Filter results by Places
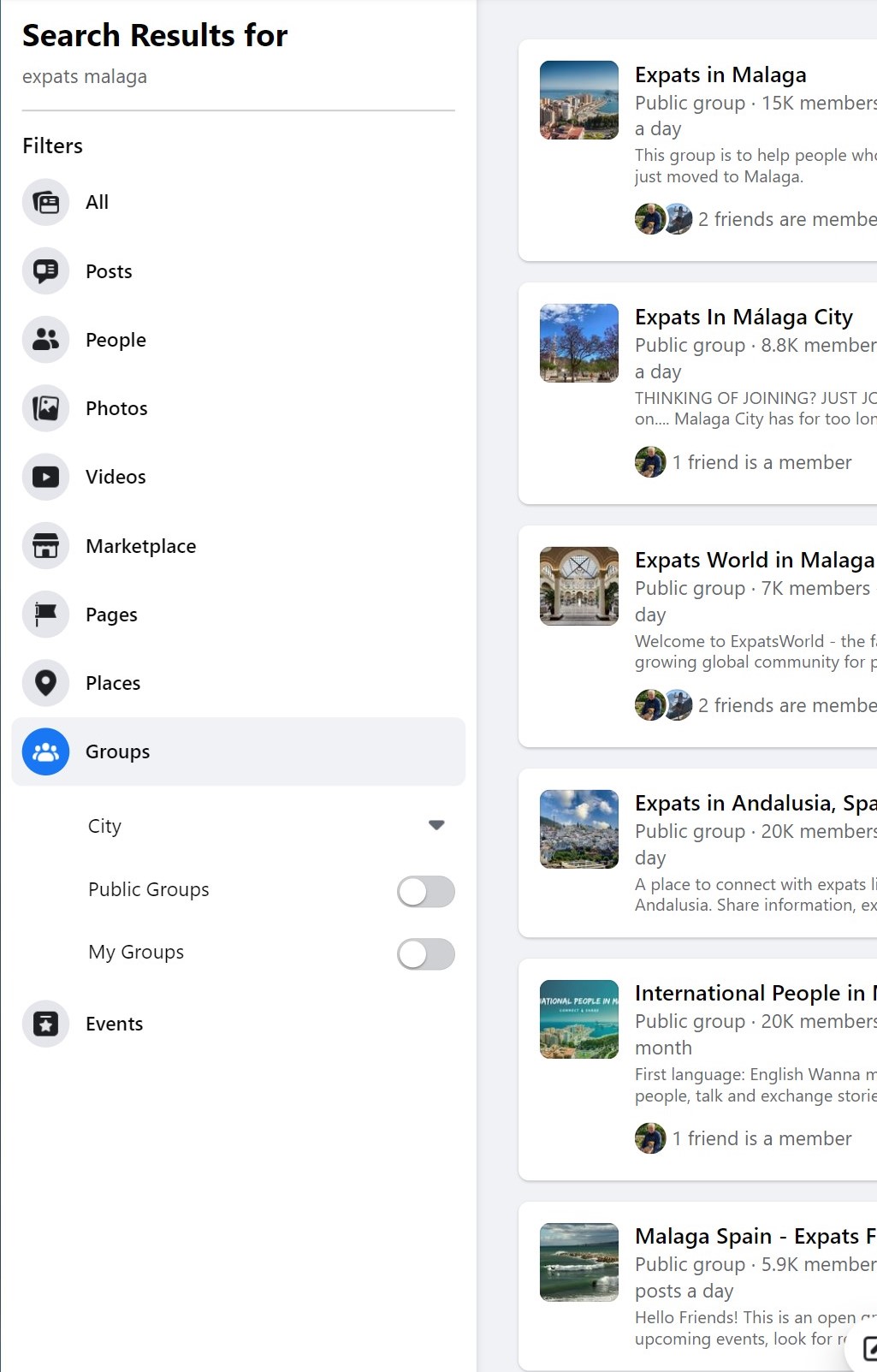This screenshot has height=1372, width=877. pyautogui.click(x=113, y=683)
